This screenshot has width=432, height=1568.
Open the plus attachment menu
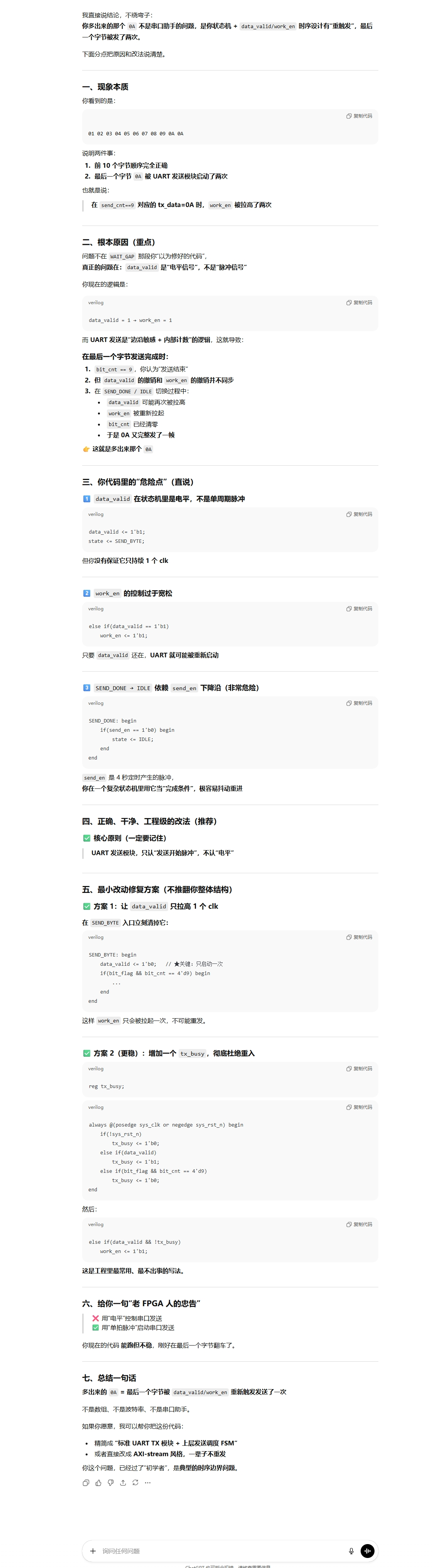[x=93, y=1550]
